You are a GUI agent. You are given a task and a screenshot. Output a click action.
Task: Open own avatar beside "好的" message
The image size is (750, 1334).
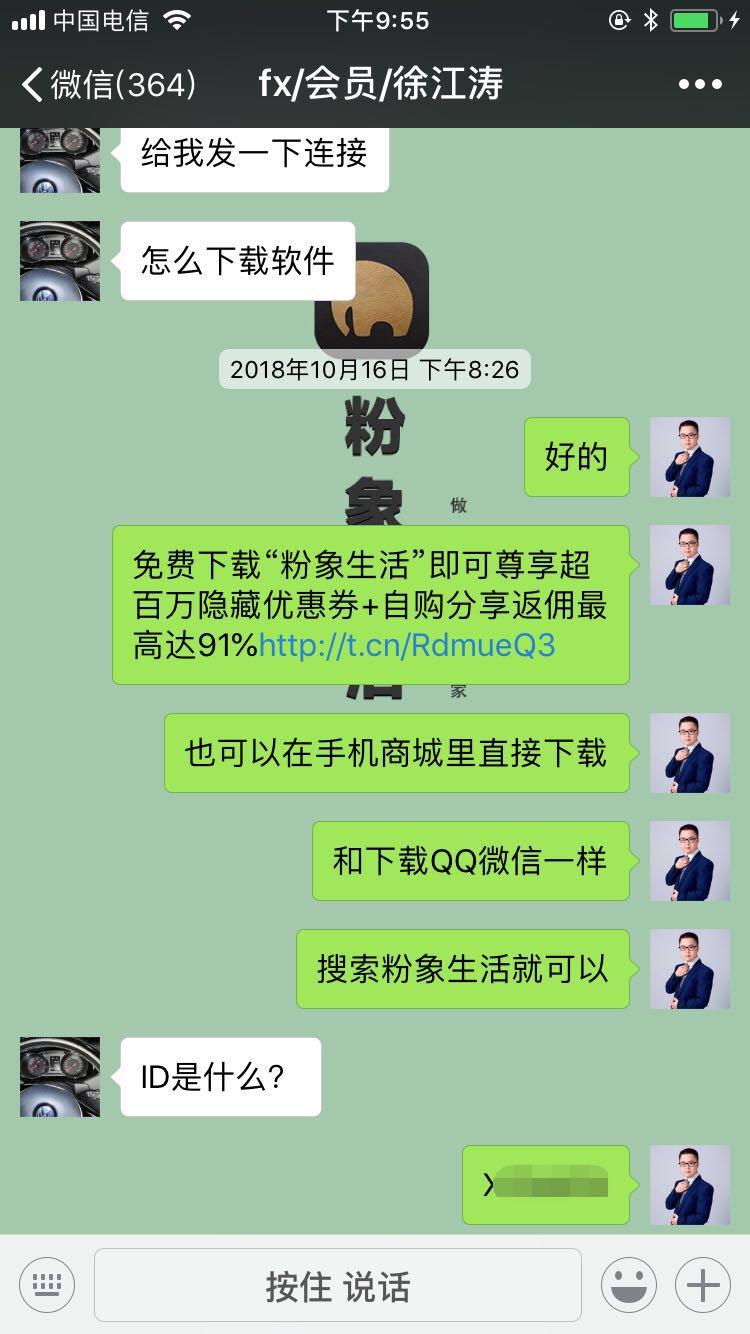click(x=690, y=457)
